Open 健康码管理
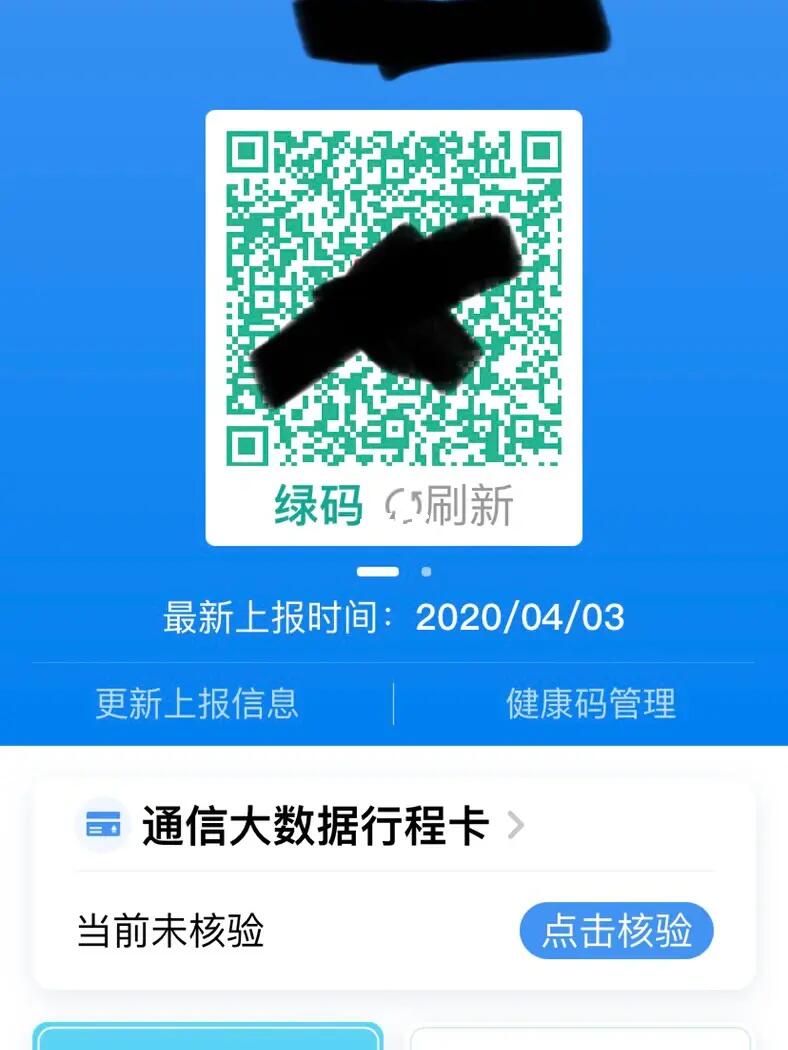 [592, 704]
